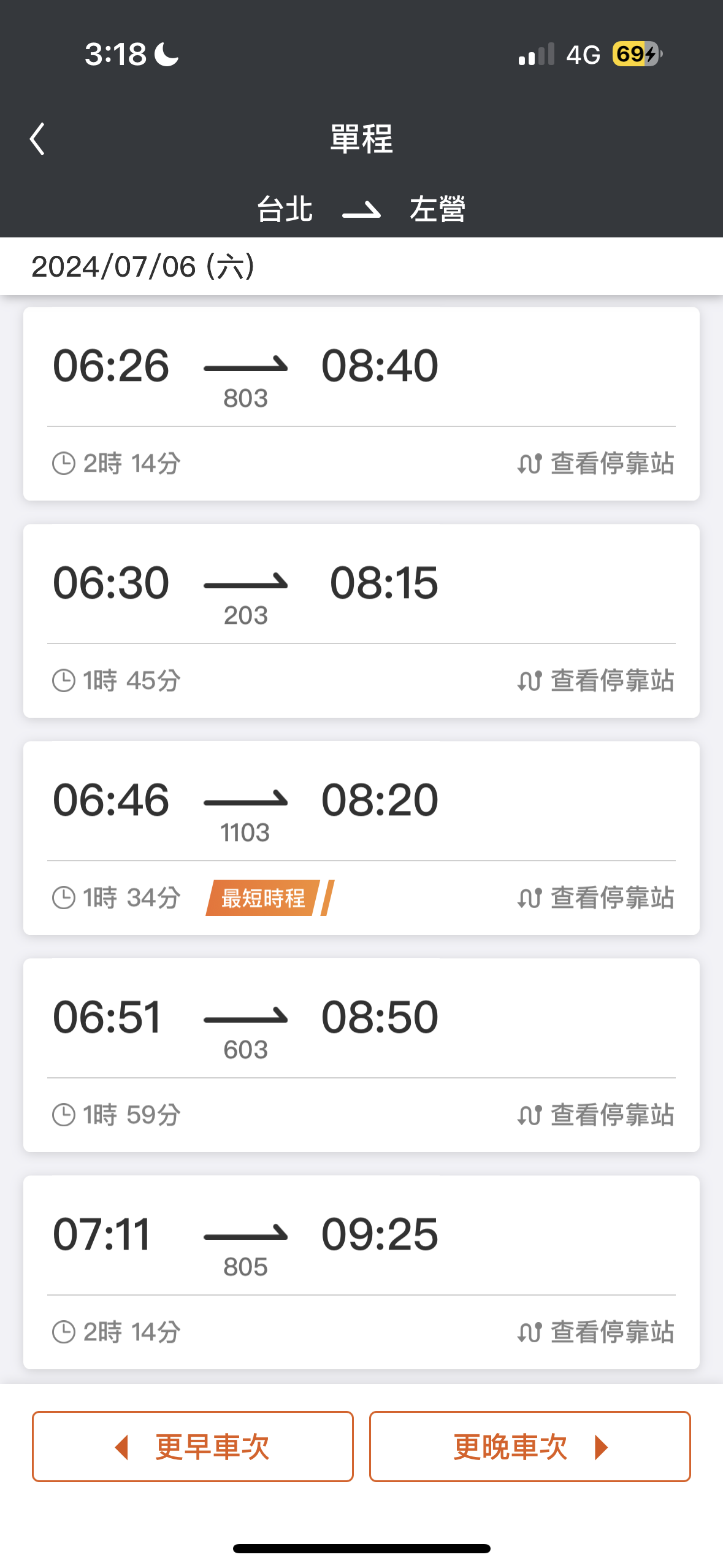See stopping stations of train 603
The height and width of the screenshot is (1568, 723).
tap(595, 1115)
